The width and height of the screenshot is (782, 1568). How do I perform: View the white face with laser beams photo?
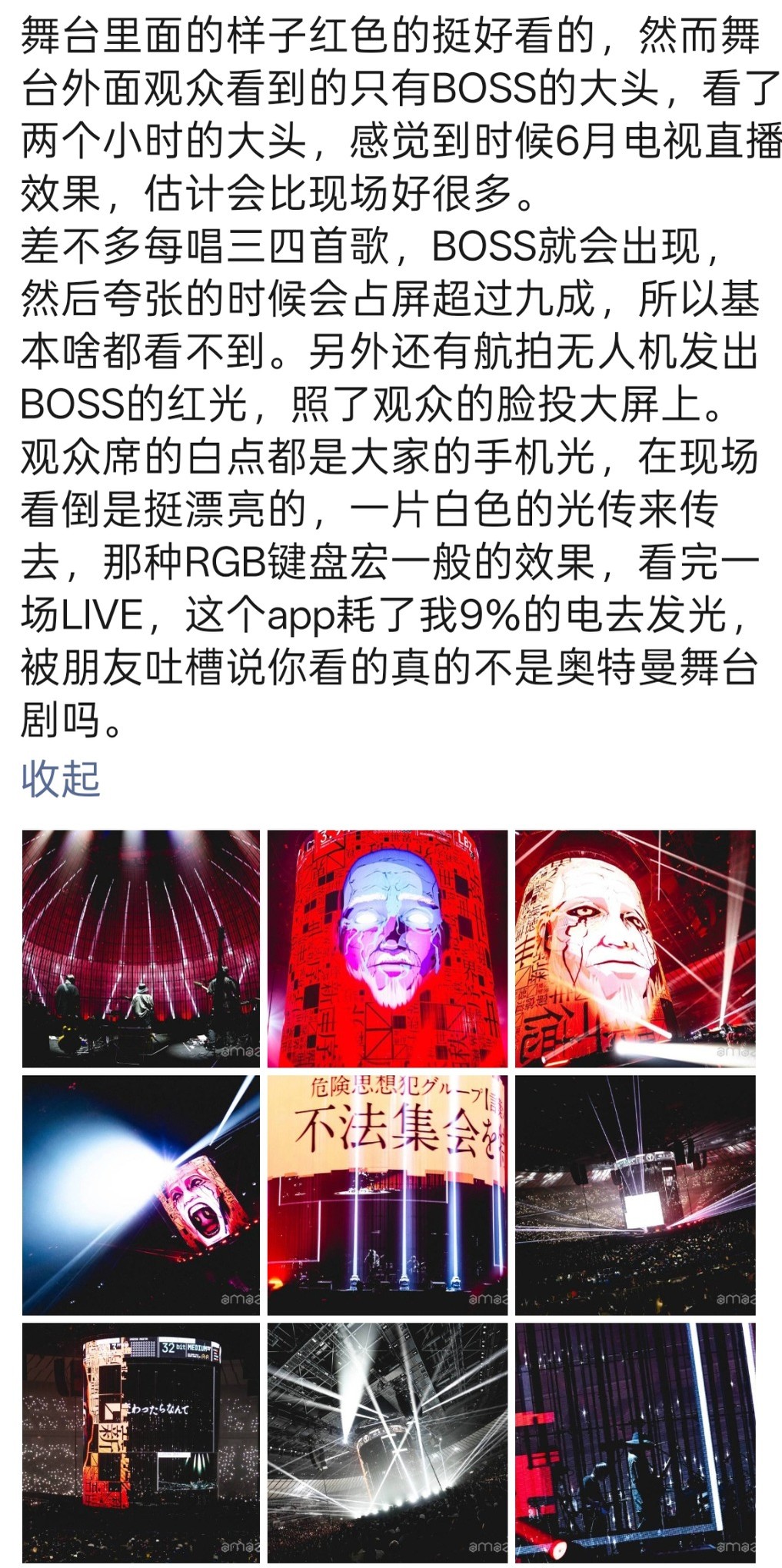pyautogui.click(x=635, y=949)
